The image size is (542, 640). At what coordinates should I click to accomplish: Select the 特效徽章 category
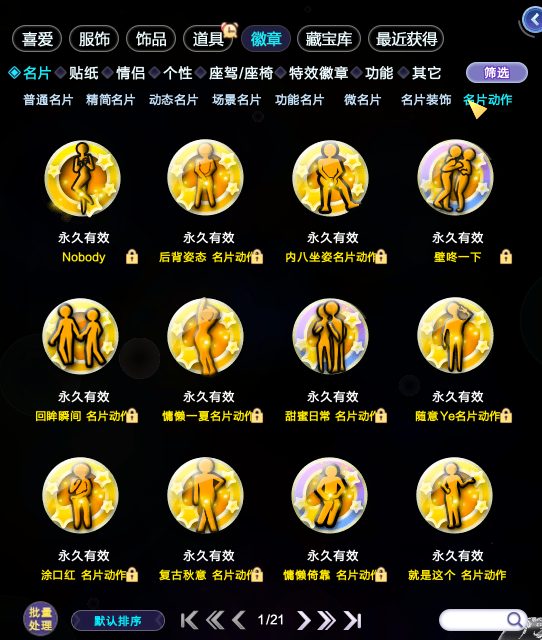[318, 73]
